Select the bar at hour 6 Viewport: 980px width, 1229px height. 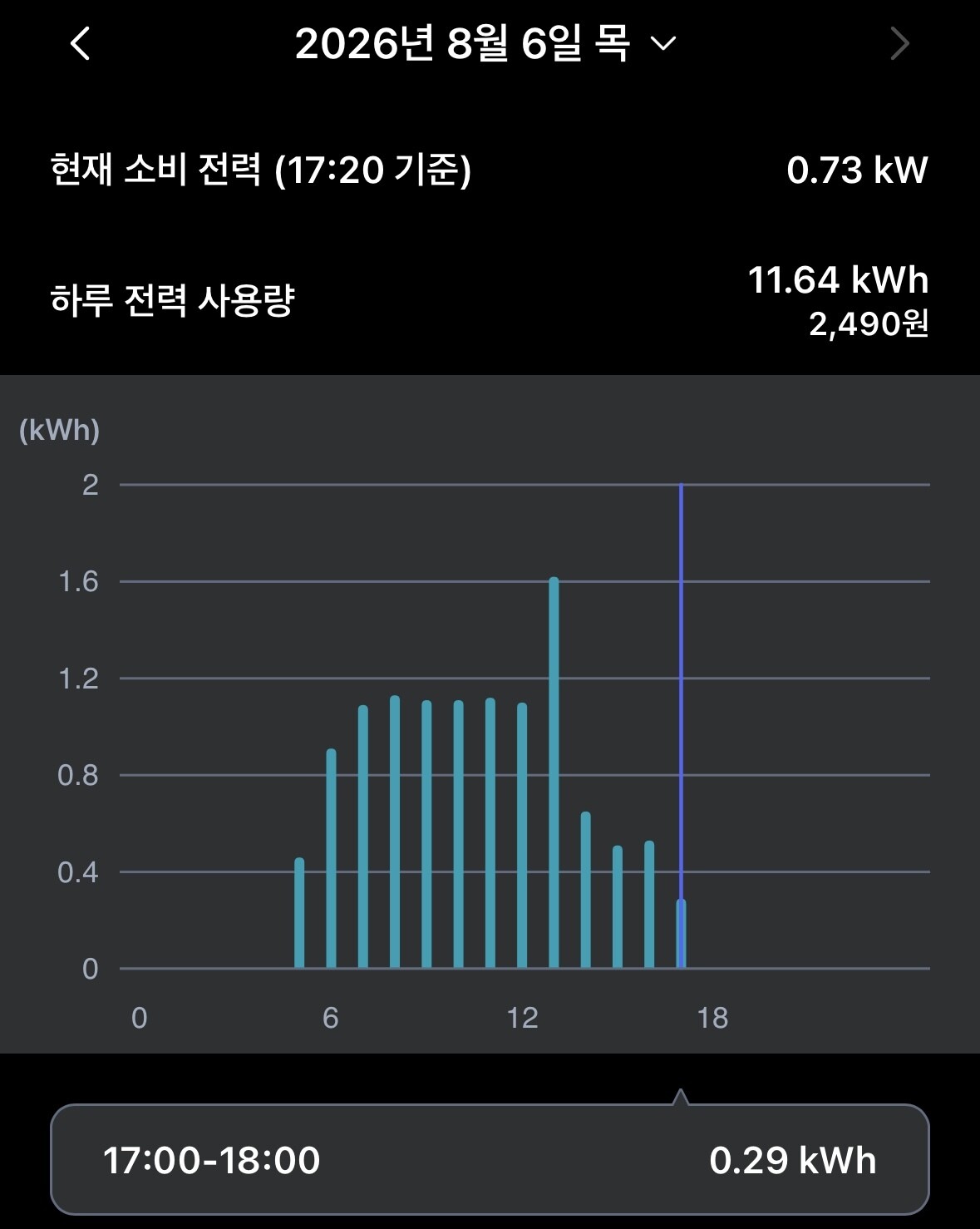331,858
